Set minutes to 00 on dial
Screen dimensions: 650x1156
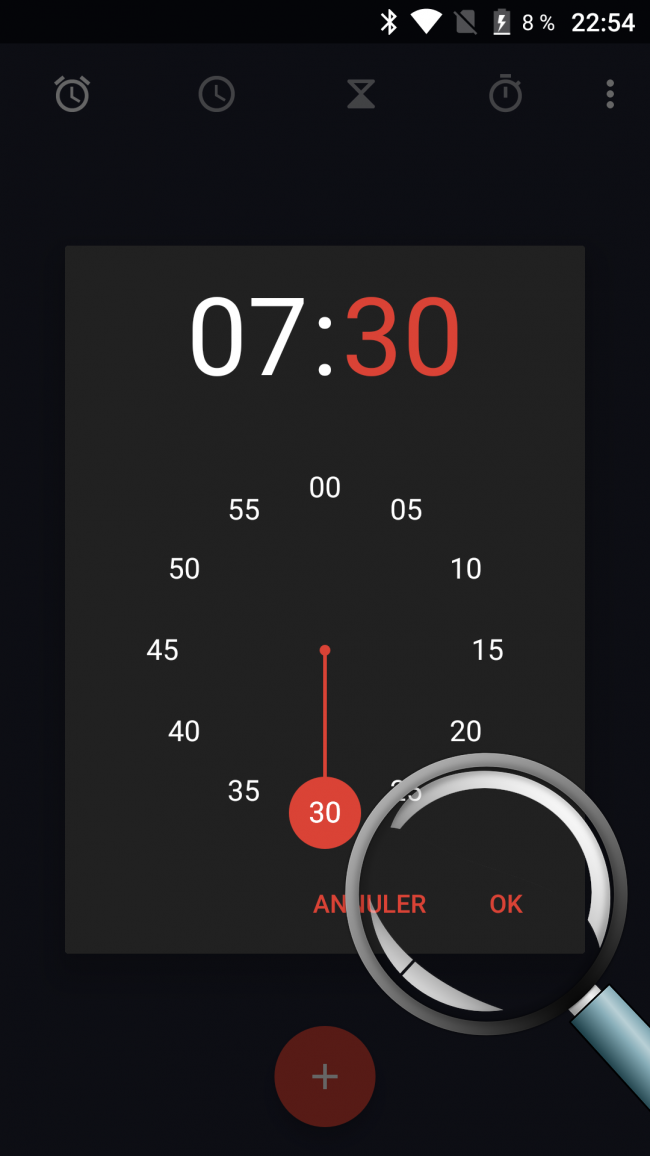pyautogui.click(x=325, y=487)
